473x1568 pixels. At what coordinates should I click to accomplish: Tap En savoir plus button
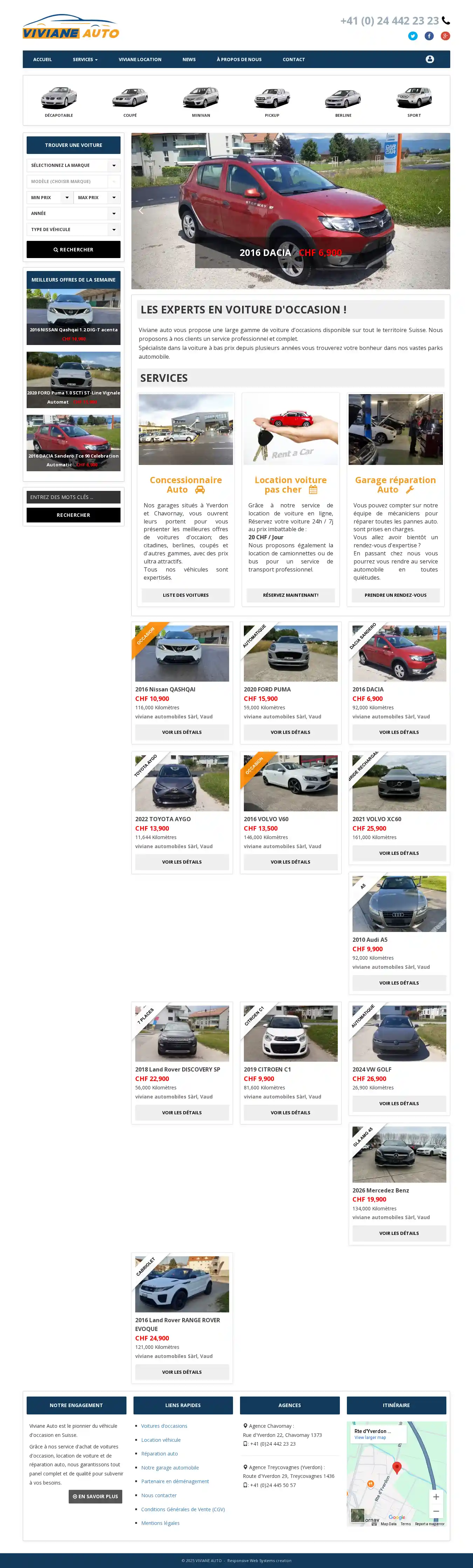click(x=95, y=1496)
